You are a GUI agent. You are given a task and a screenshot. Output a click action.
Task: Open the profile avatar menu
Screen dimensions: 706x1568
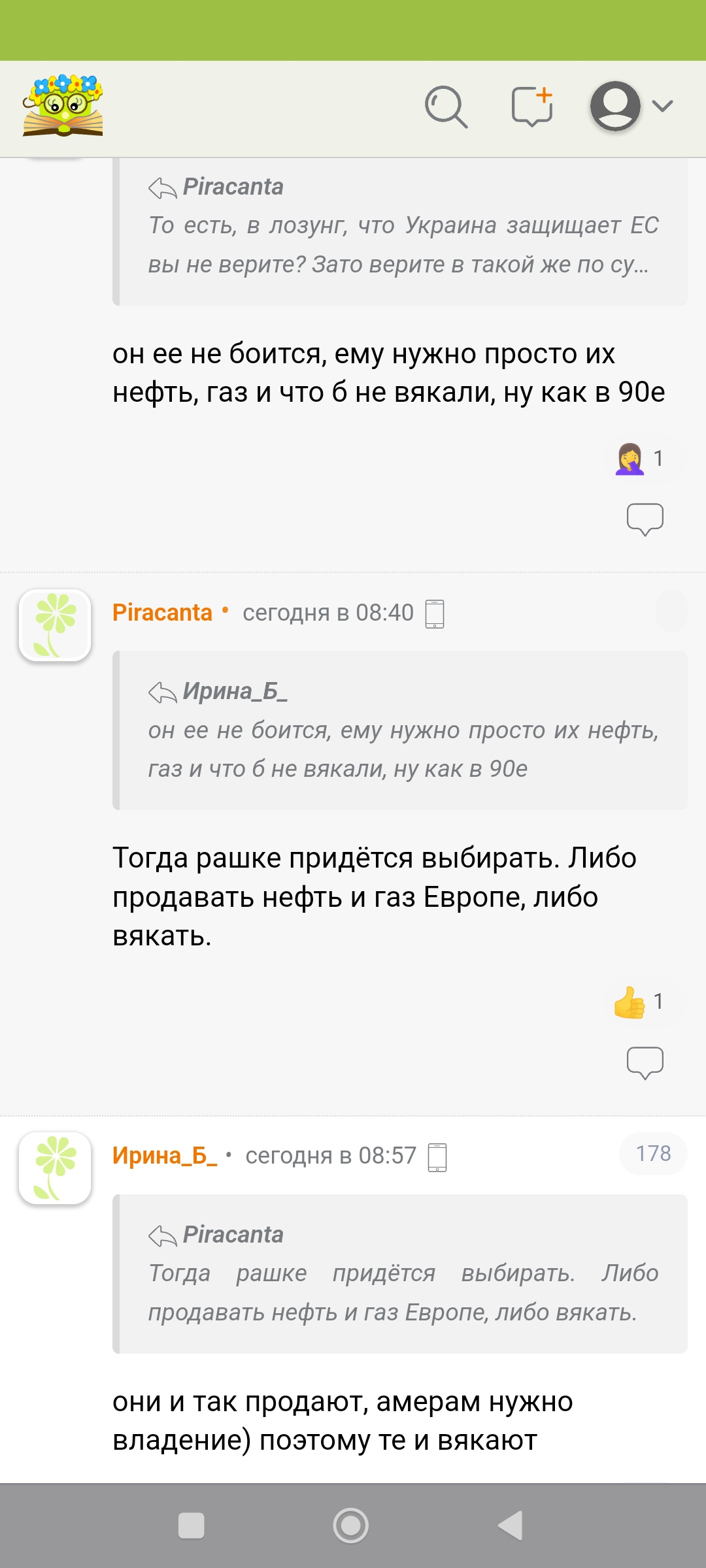pyautogui.click(x=631, y=106)
